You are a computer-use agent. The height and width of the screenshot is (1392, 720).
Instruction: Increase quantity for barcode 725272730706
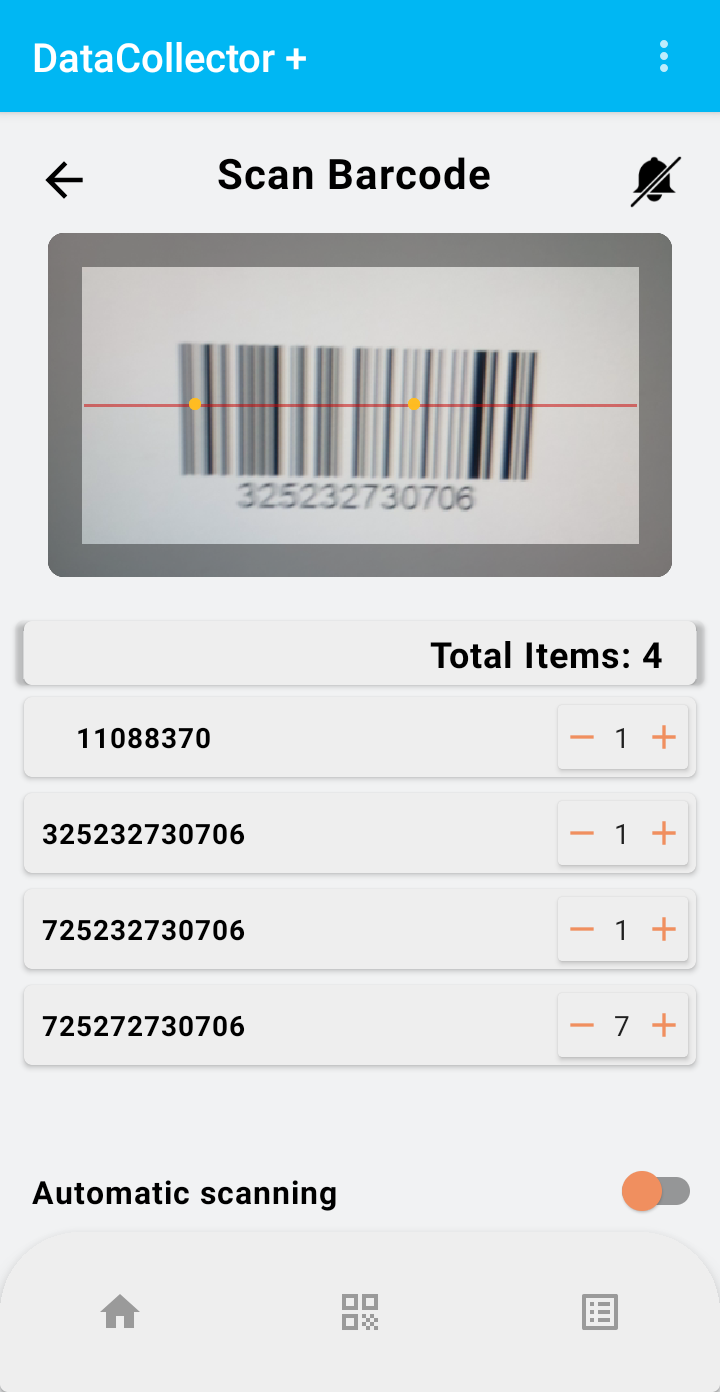click(x=664, y=1026)
